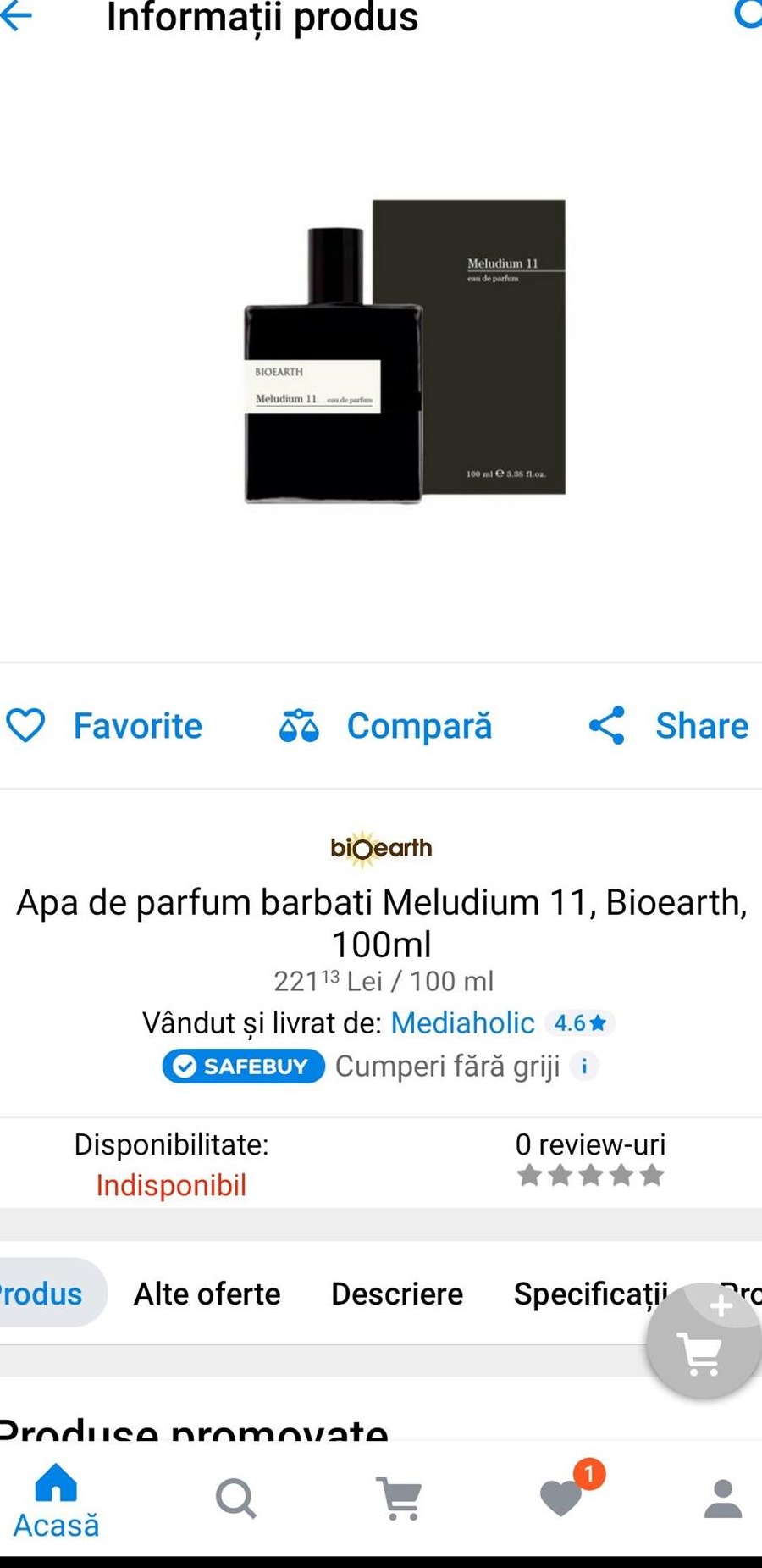Viewport: 762px width, 1568px height.
Task: Show Safebuy info via the i icon
Action: [x=583, y=1066]
